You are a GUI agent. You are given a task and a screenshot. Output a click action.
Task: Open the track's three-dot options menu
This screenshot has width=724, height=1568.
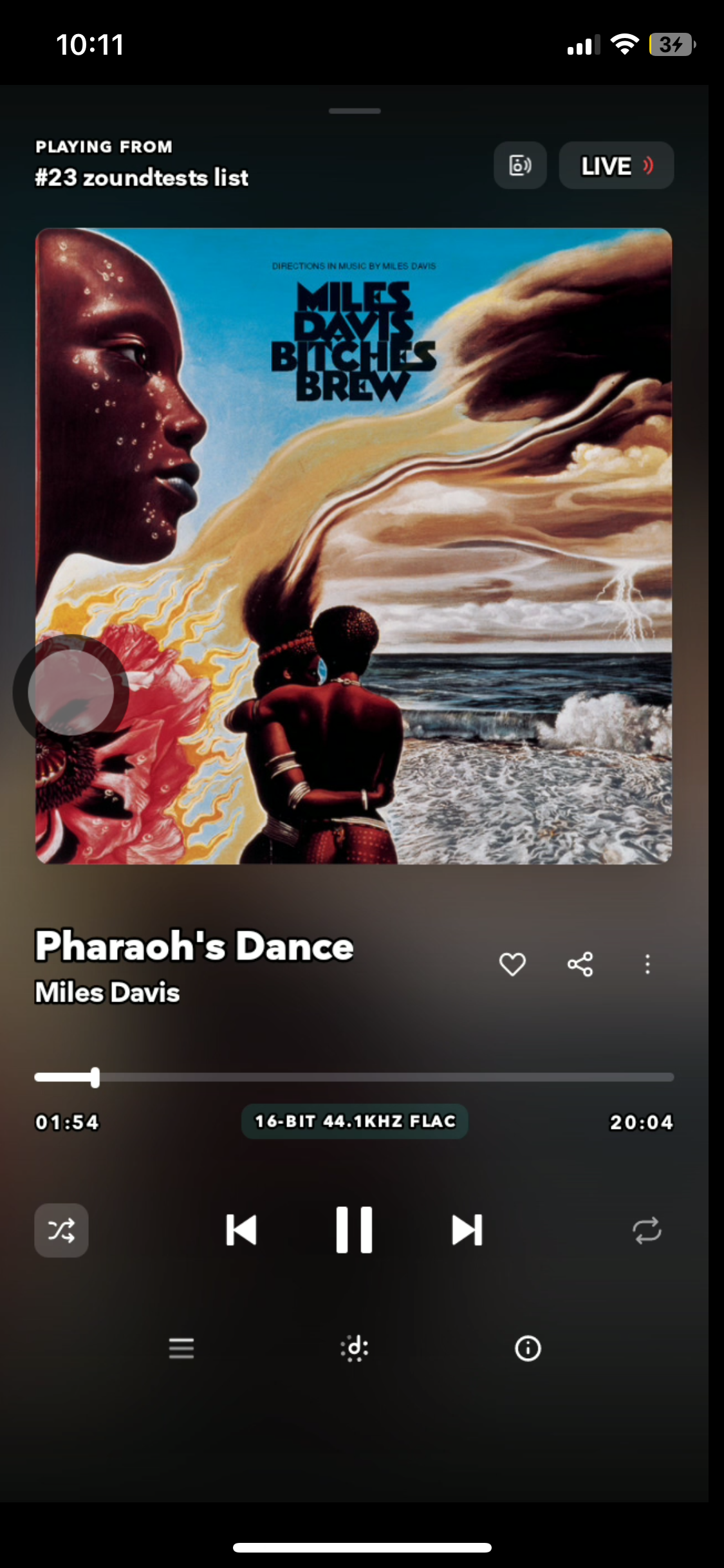pyautogui.click(x=647, y=964)
